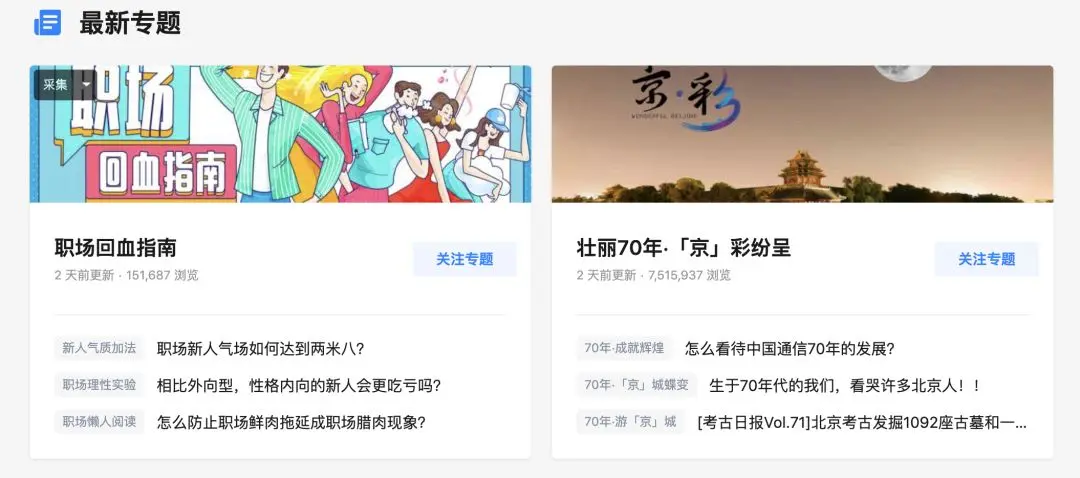Screen dimensions: 1080x478
Task: Read 生于70年代的我们，看哭许多北京人！！
Action: tap(845, 385)
